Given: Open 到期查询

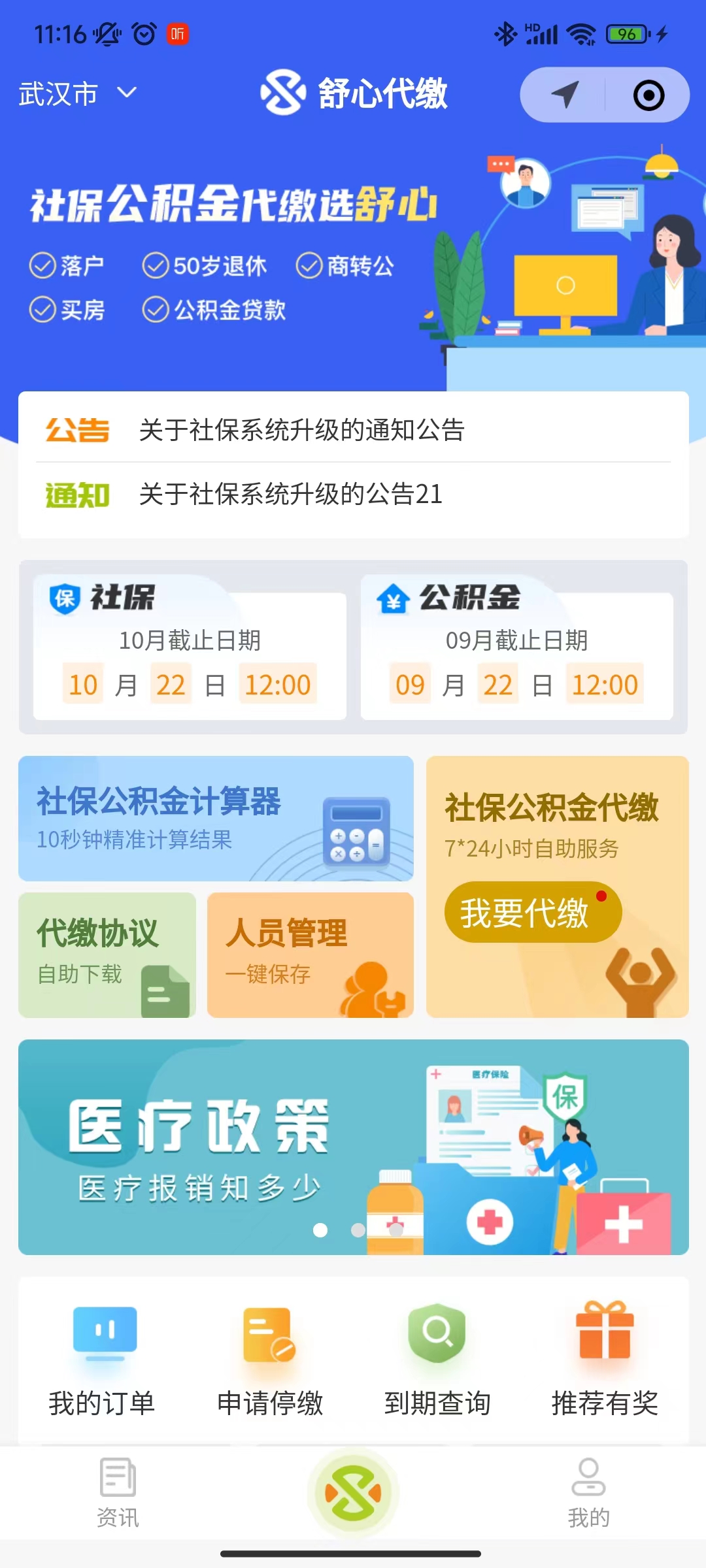Looking at the screenshot, I should tap(437, 1360).
